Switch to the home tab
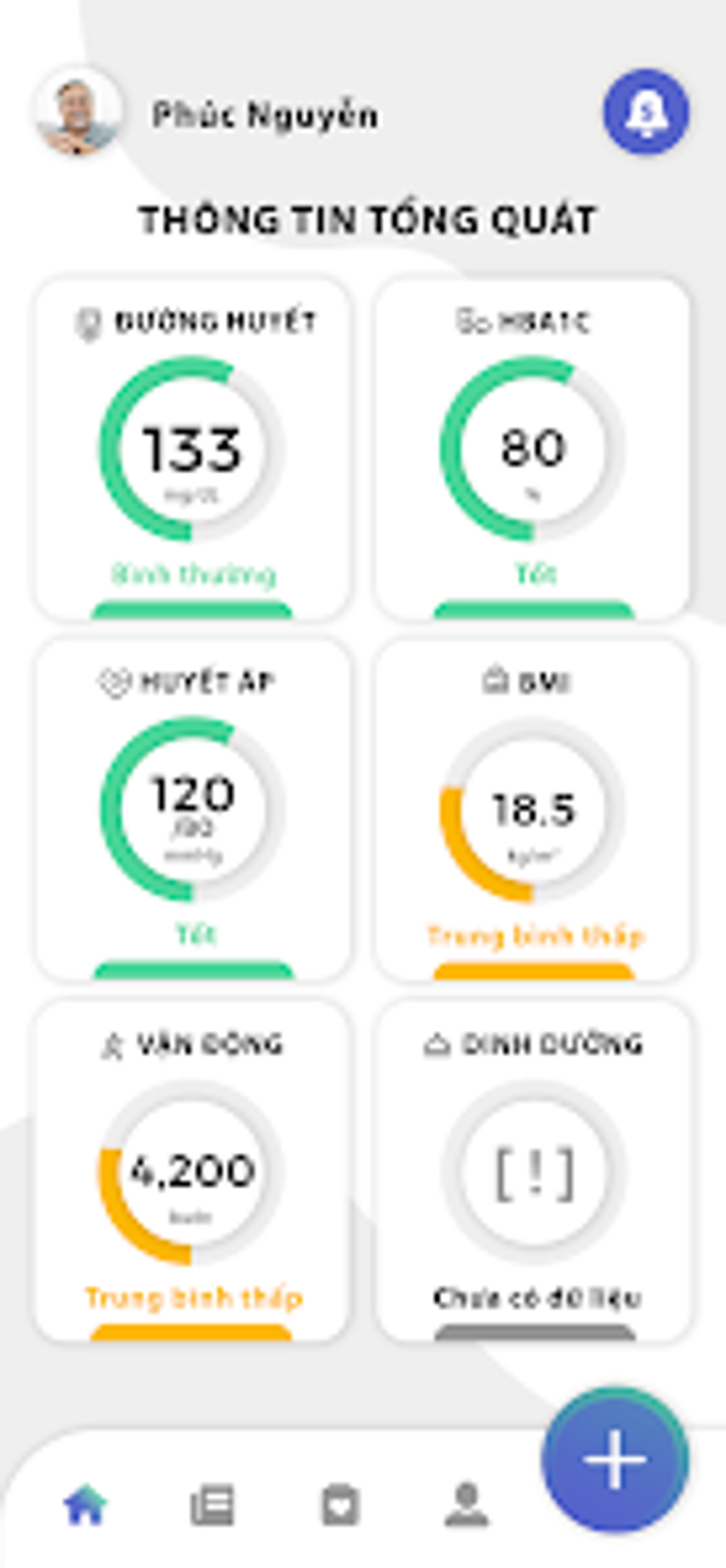Image resolution: width=726 pixels, height=1568 pixels. coord(85,1504)
